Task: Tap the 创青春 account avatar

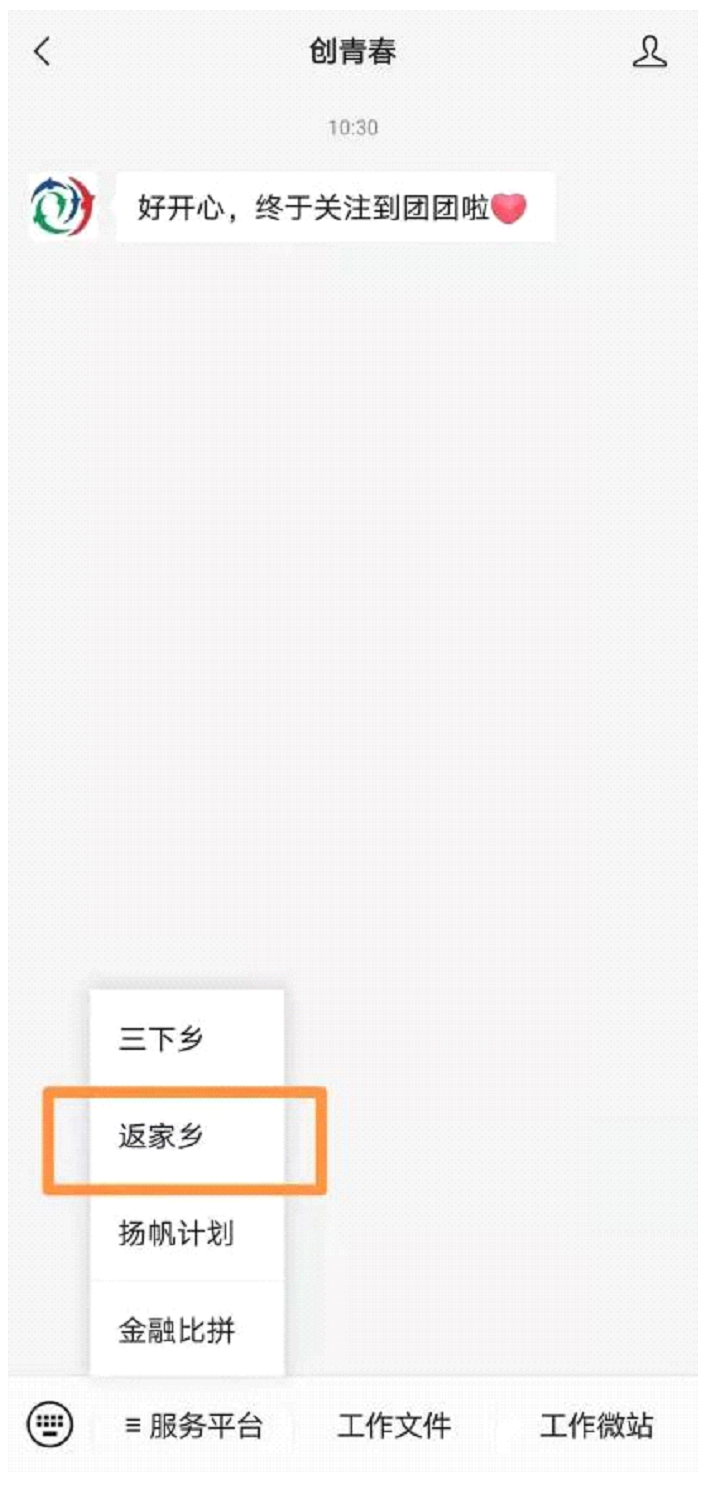Action: 62,207
